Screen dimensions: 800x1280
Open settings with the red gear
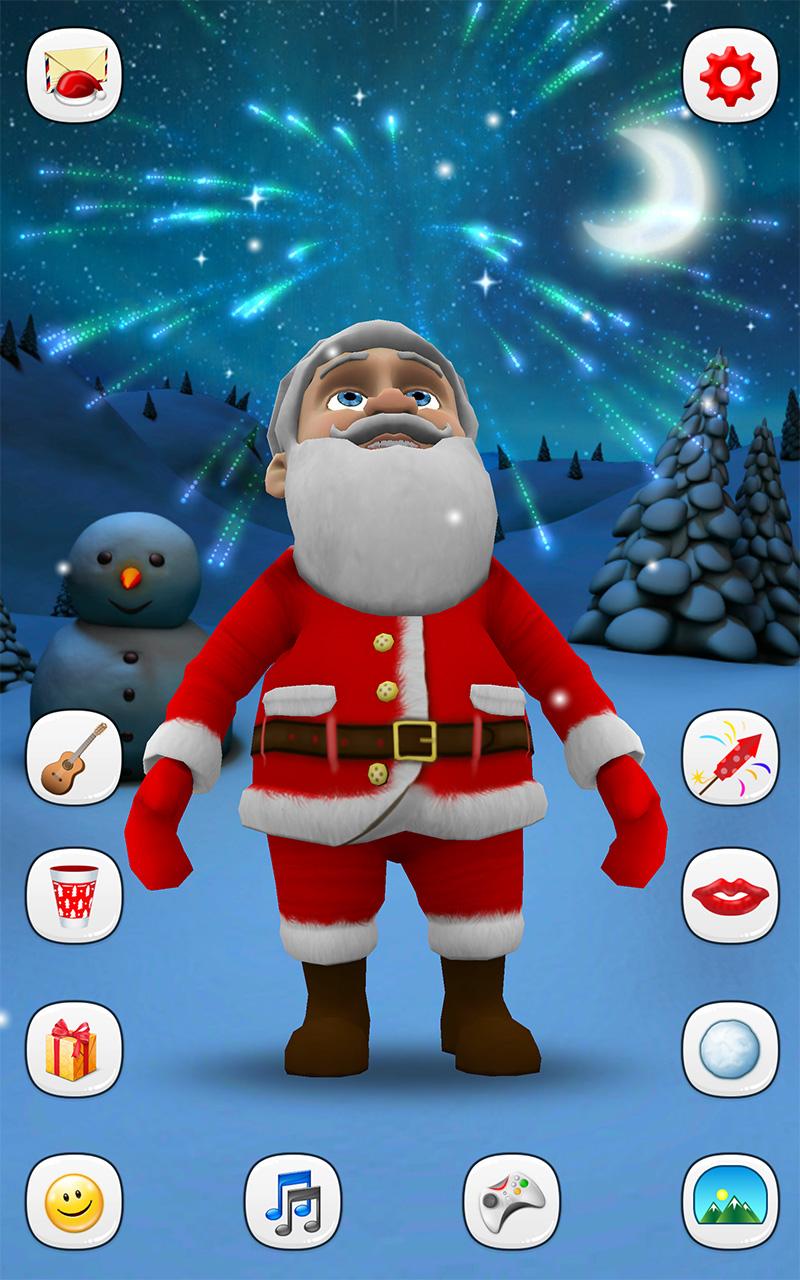click(x=730, y=75)
